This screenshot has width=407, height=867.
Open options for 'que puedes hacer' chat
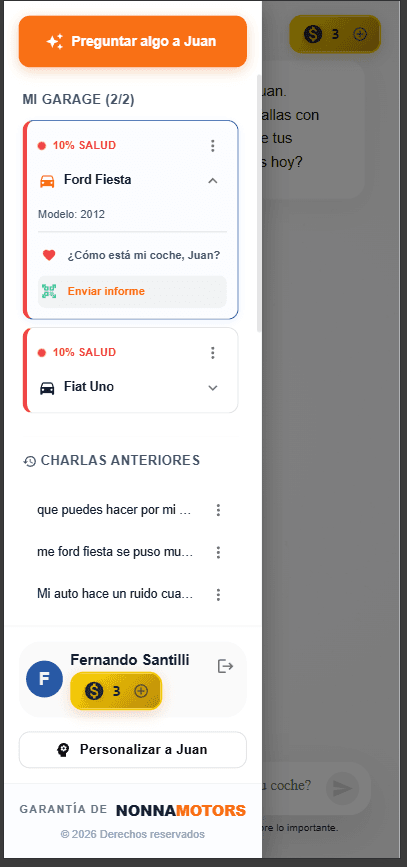[x=218, y=510]
